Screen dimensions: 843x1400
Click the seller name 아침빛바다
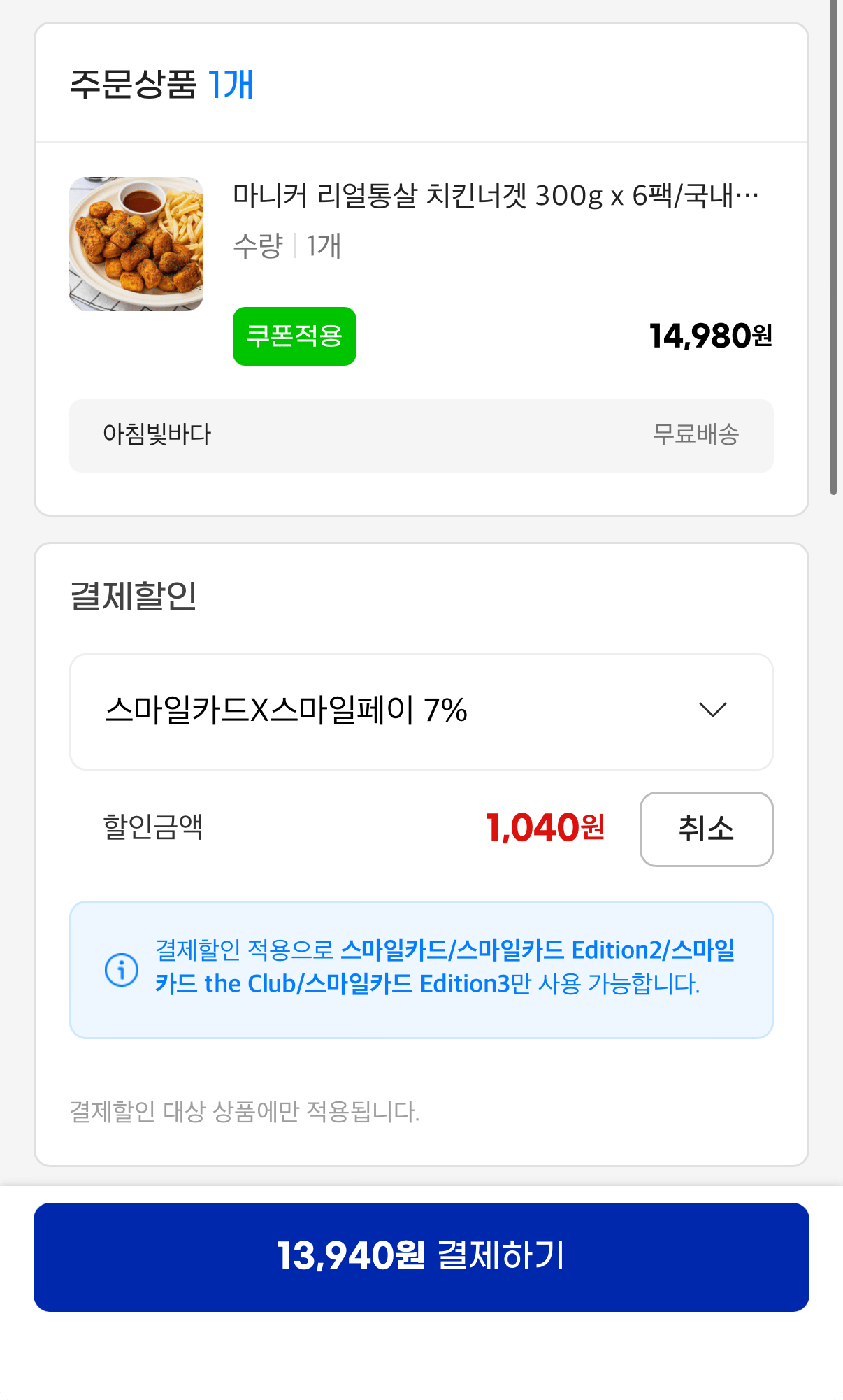(155, 435)
